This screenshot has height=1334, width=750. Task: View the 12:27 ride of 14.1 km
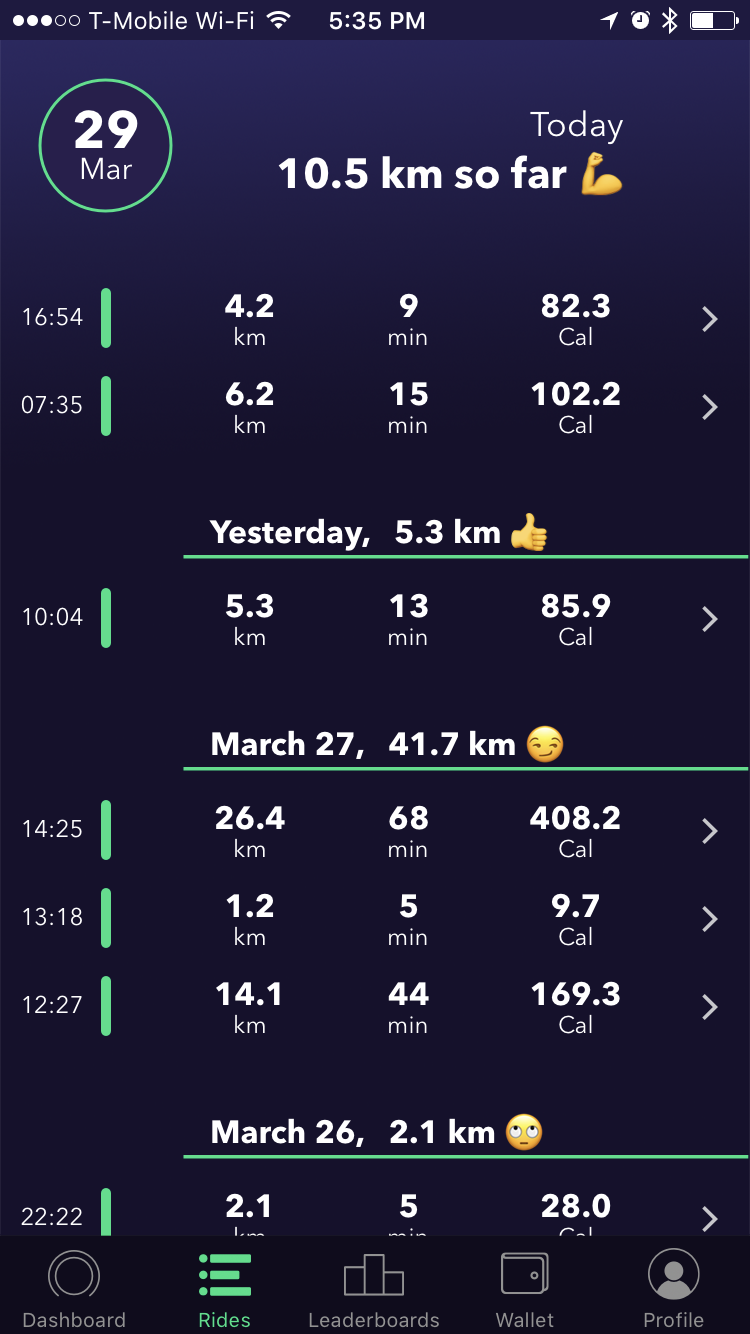tap(708, 1007)
